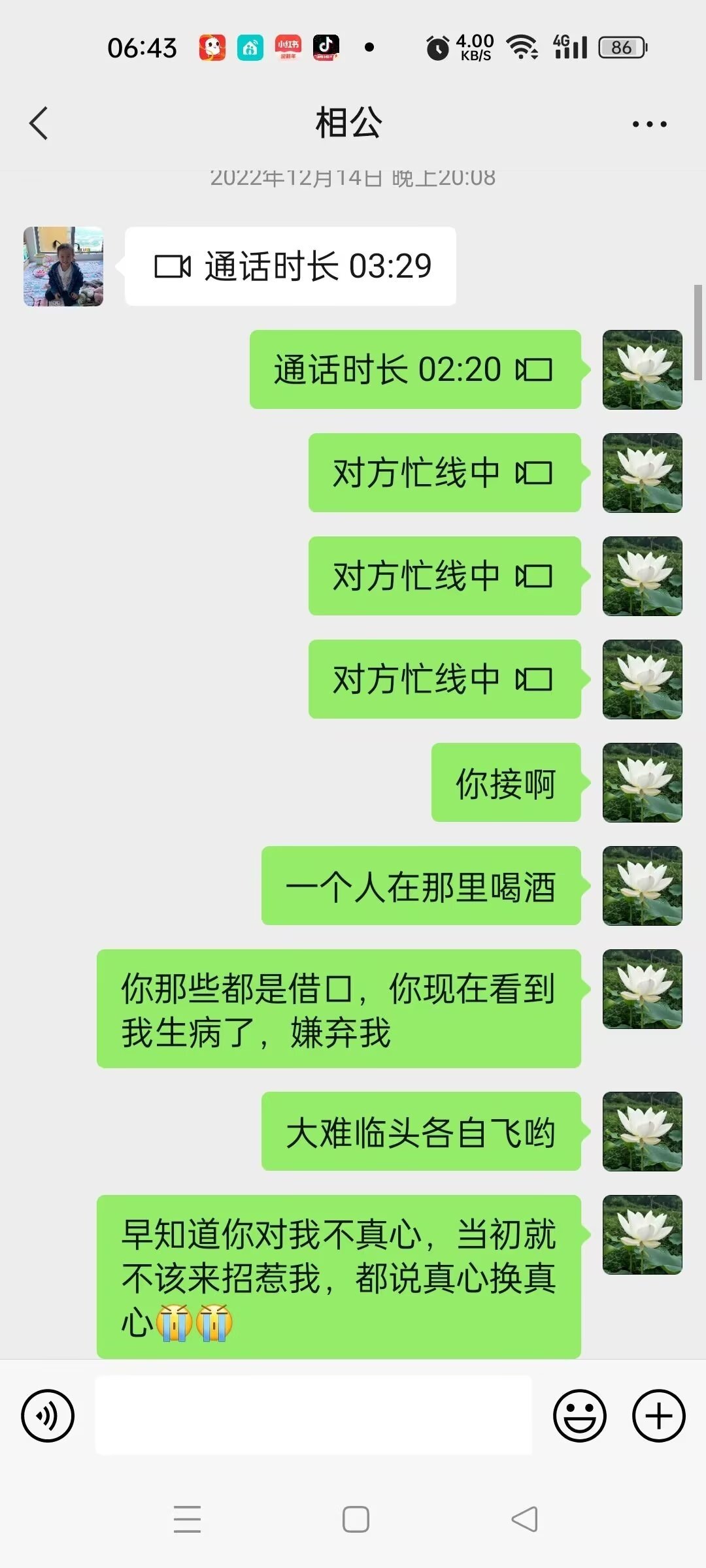Image resolution: width=706 pixels, height=1568 pixels.
Task: Tap the 通话时长 02:20 video call record
Action: 415,370
